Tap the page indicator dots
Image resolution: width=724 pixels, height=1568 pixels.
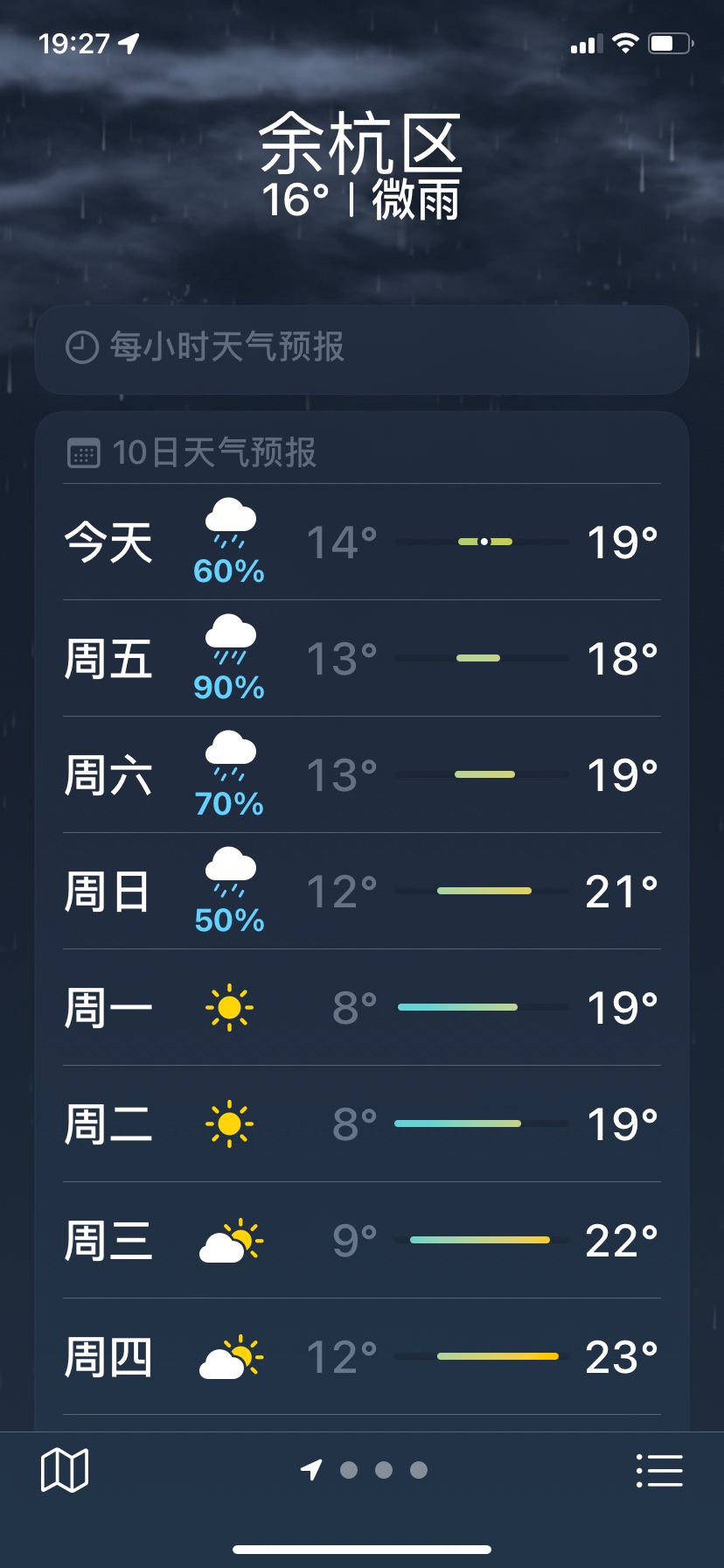[383, 1470]
